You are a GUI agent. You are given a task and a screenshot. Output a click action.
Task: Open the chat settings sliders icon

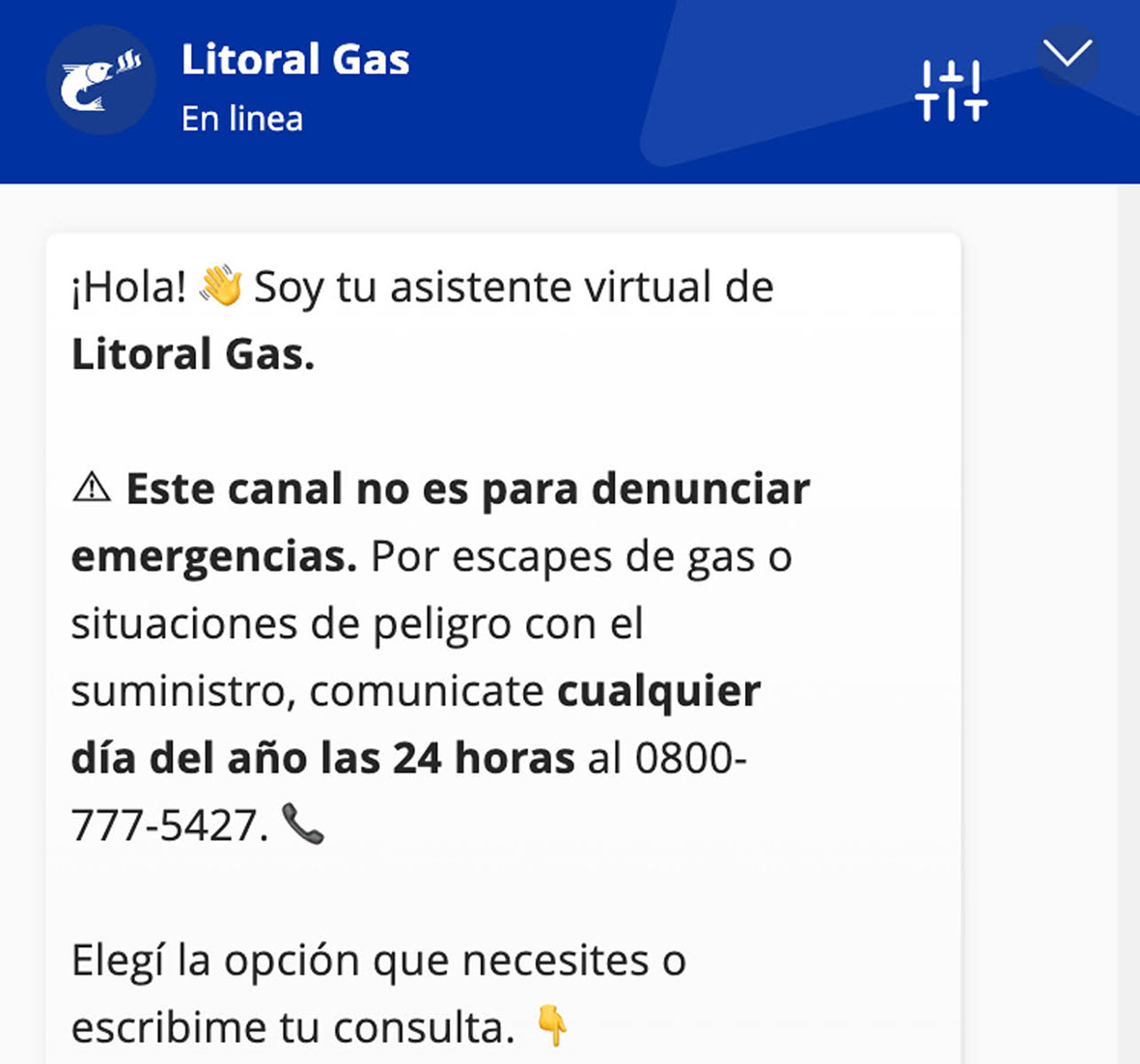tap(951, 91)
